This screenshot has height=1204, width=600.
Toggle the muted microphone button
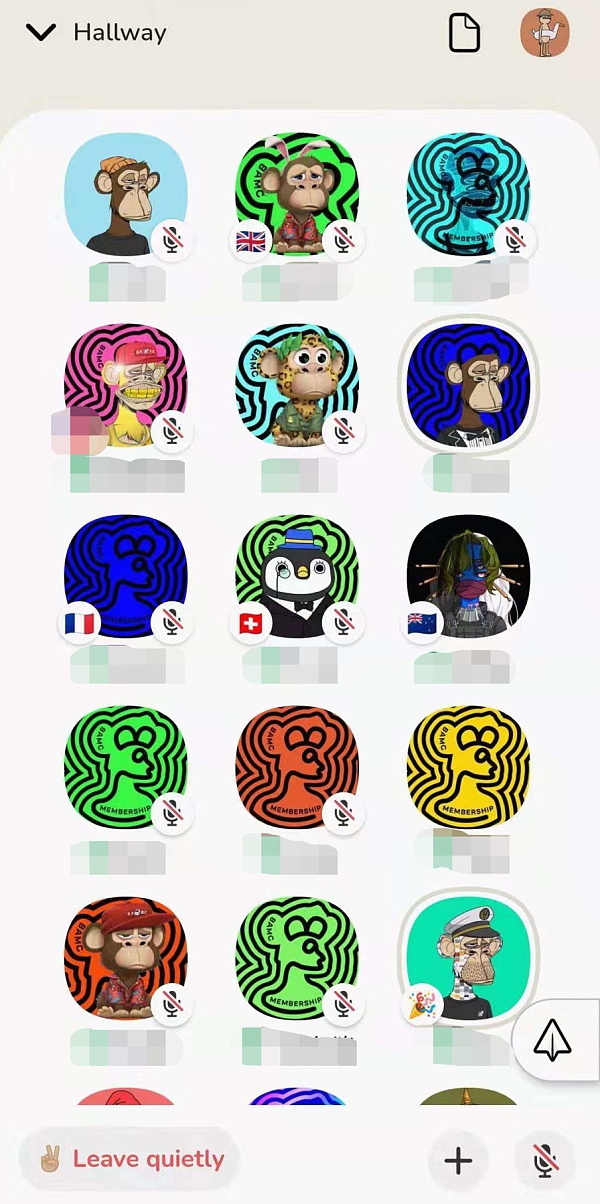pyautogui.click(x=544, y=1161)
